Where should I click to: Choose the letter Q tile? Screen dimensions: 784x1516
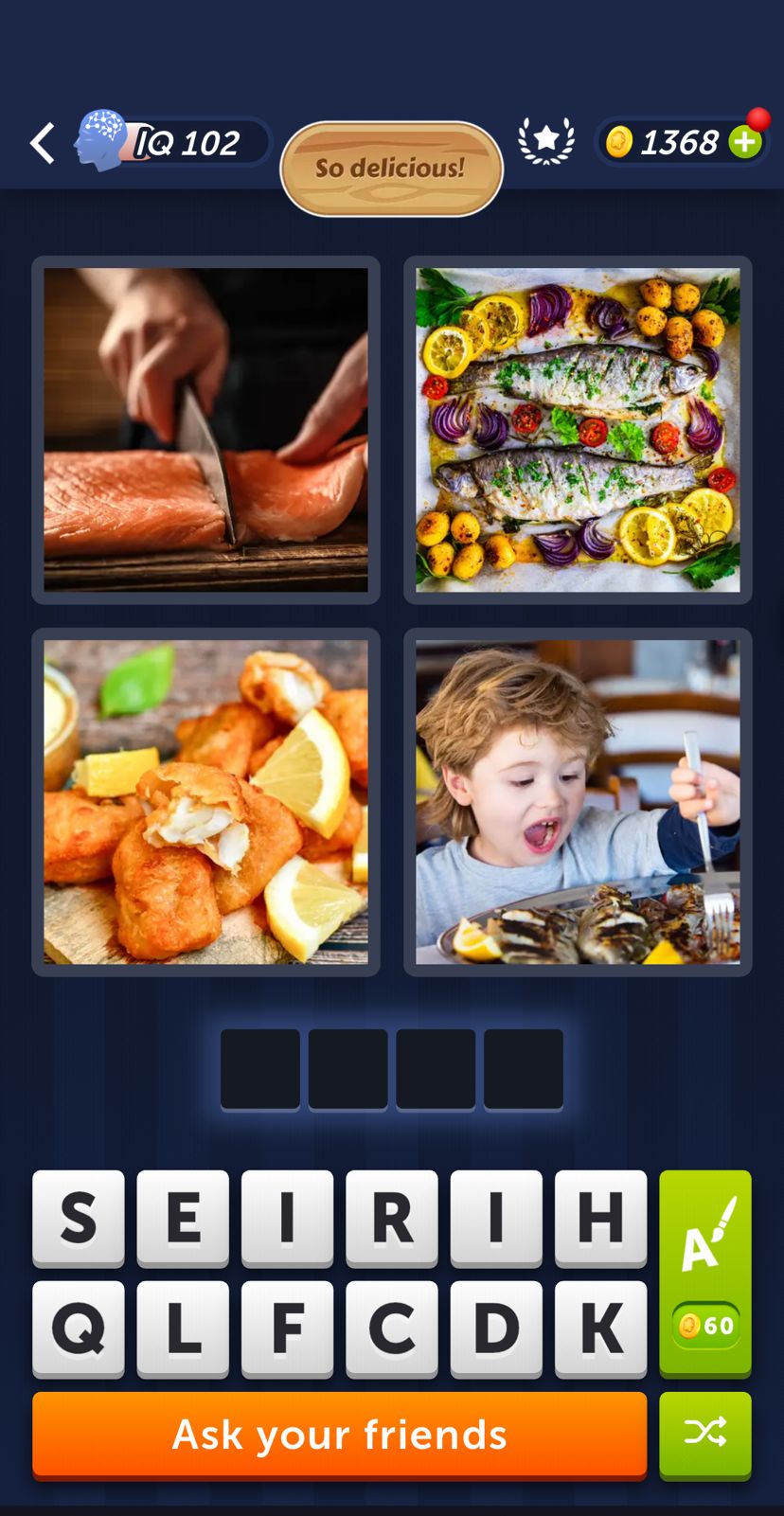pos(79,1328)
